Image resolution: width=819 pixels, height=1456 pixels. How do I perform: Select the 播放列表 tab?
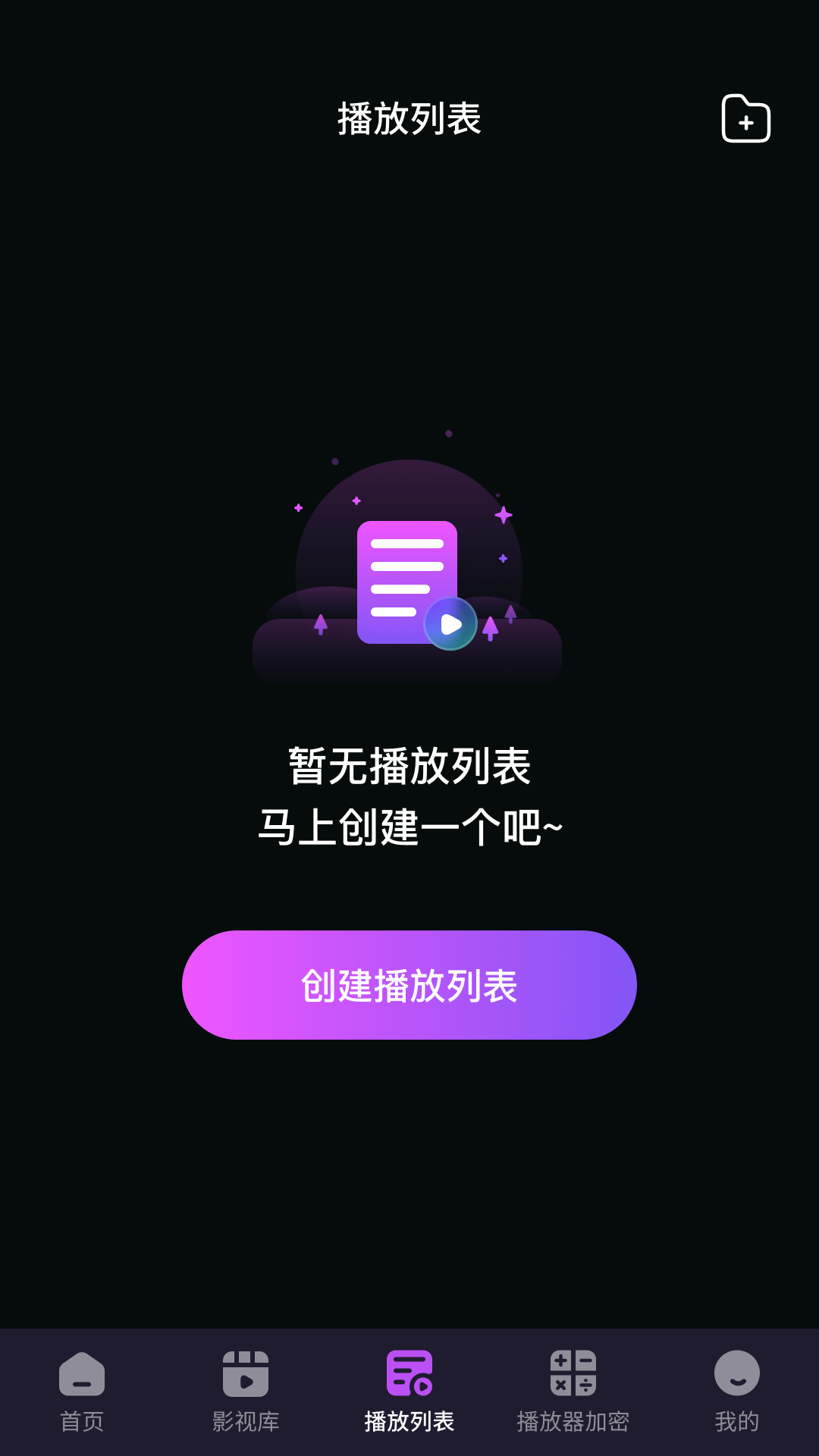pos(409,1392)
